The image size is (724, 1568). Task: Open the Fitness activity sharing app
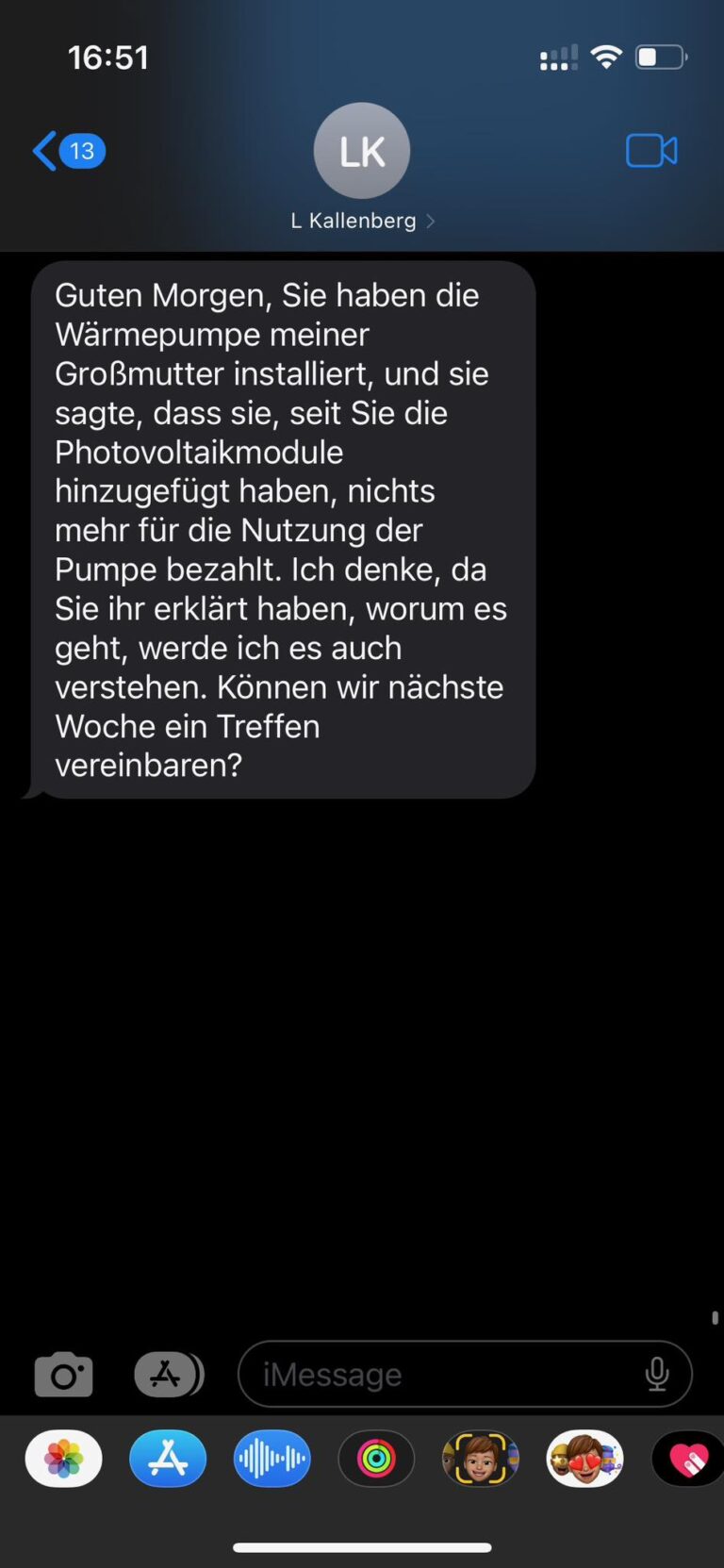376,1458
